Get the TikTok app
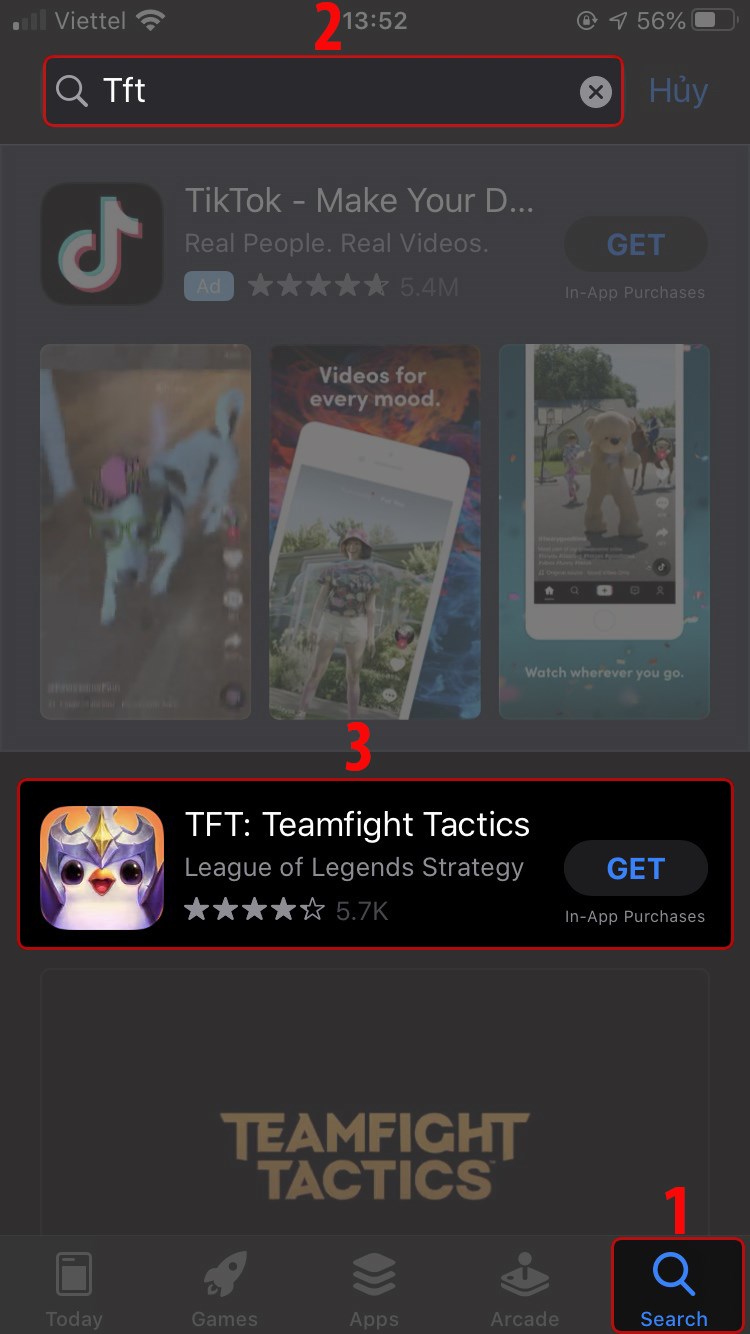This screenshot has height=1334, width=750. (635, 245)
